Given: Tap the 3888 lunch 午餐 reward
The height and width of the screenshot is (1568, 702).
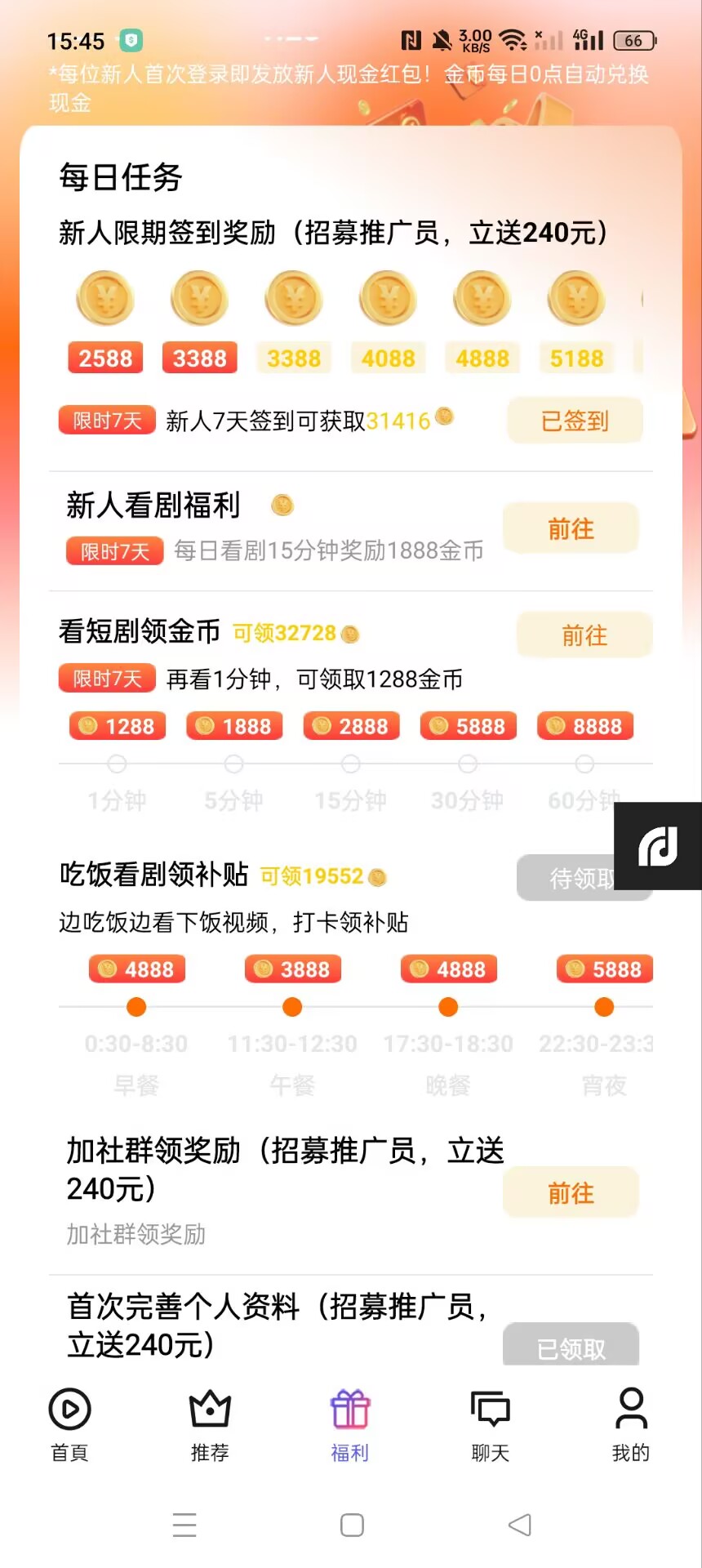Looking at the screenshot, I should (293, 969).
